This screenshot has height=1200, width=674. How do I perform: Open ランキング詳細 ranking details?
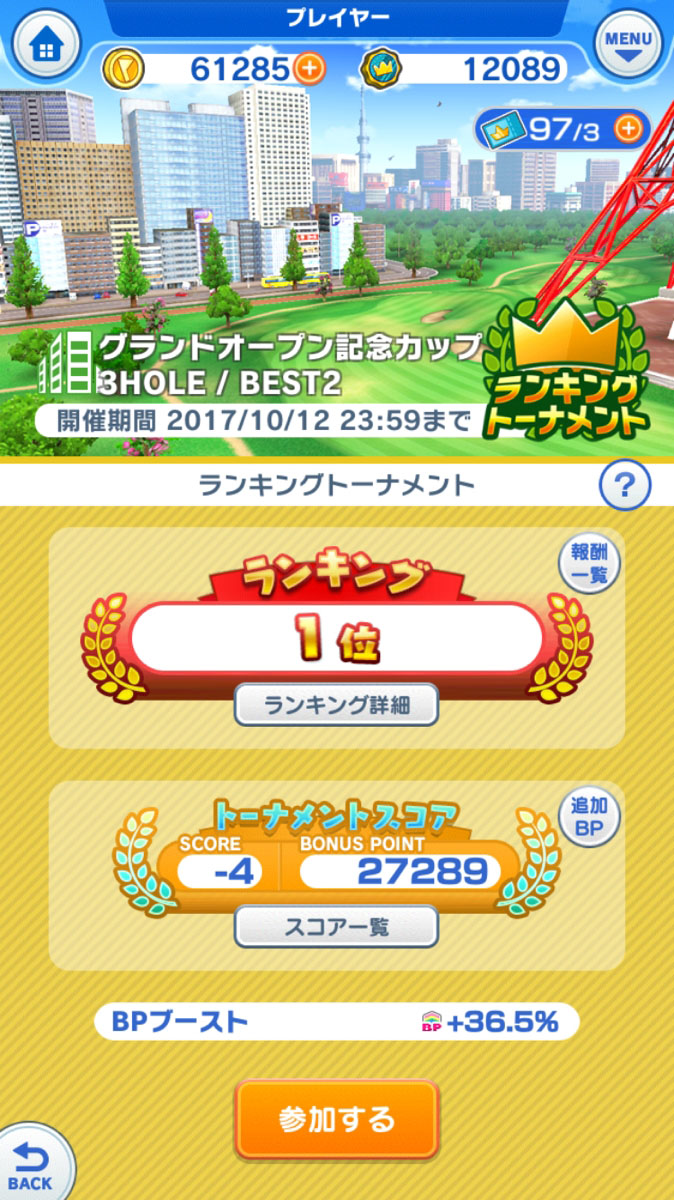point(336,705)
